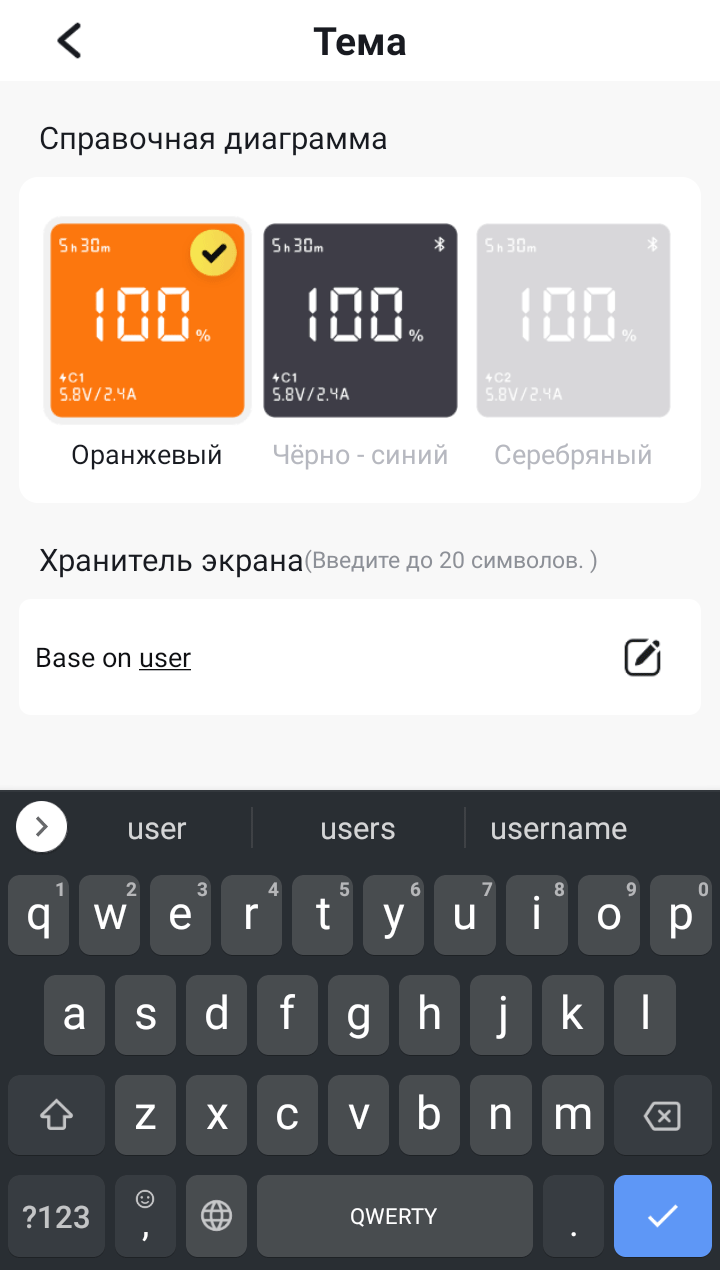Toggle the shift key

[x=56, y=1116]
